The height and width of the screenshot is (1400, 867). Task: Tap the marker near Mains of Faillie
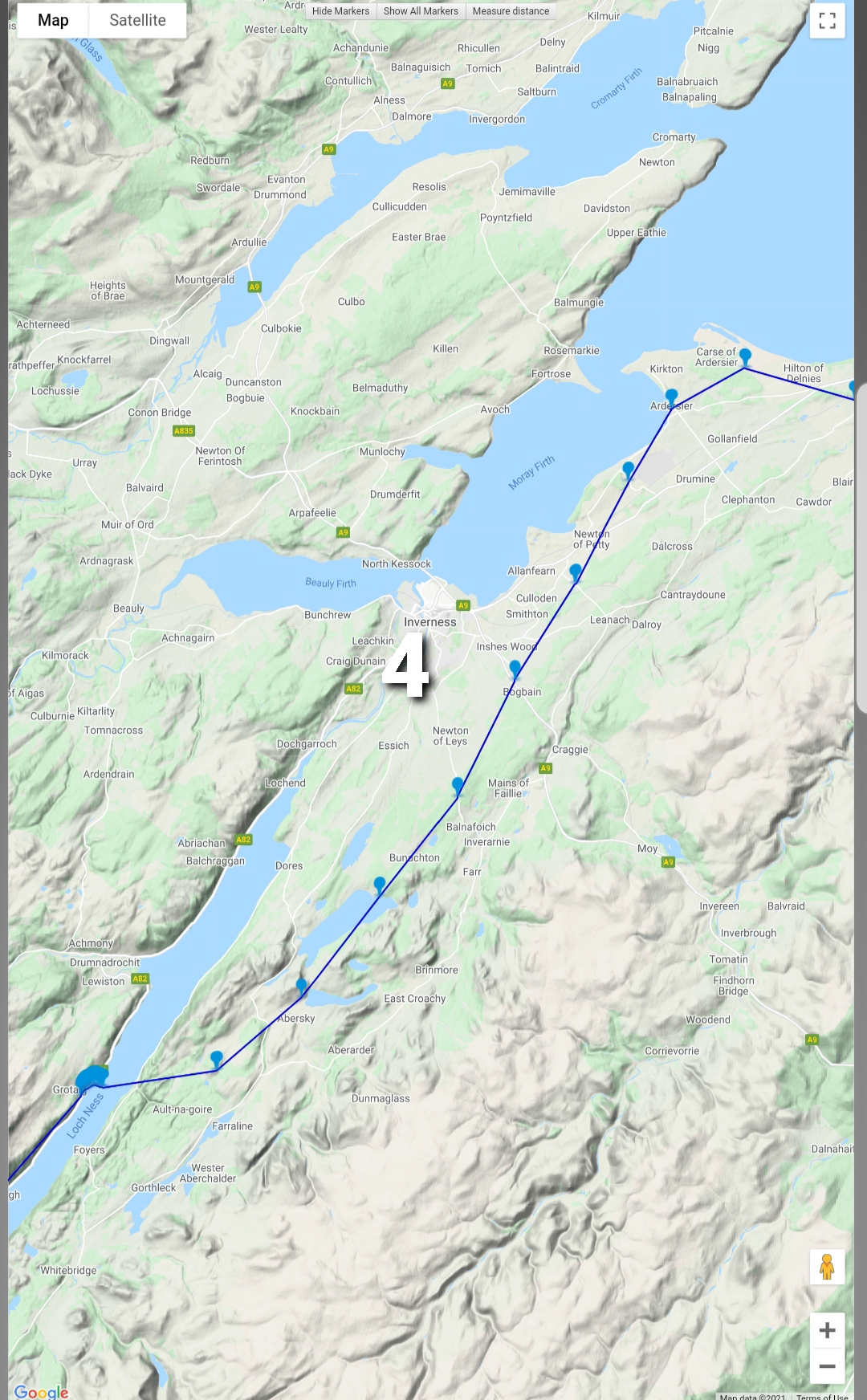458,785
